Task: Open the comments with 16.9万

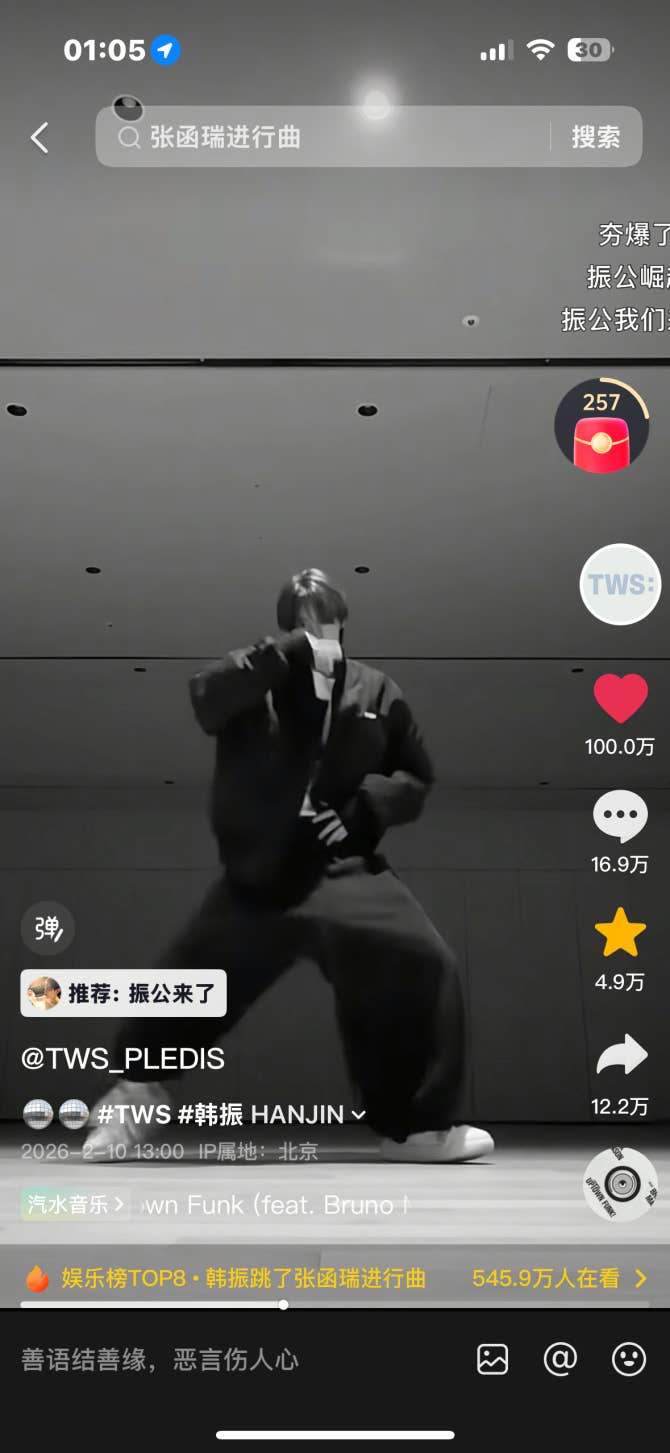Action: [620, 830]
